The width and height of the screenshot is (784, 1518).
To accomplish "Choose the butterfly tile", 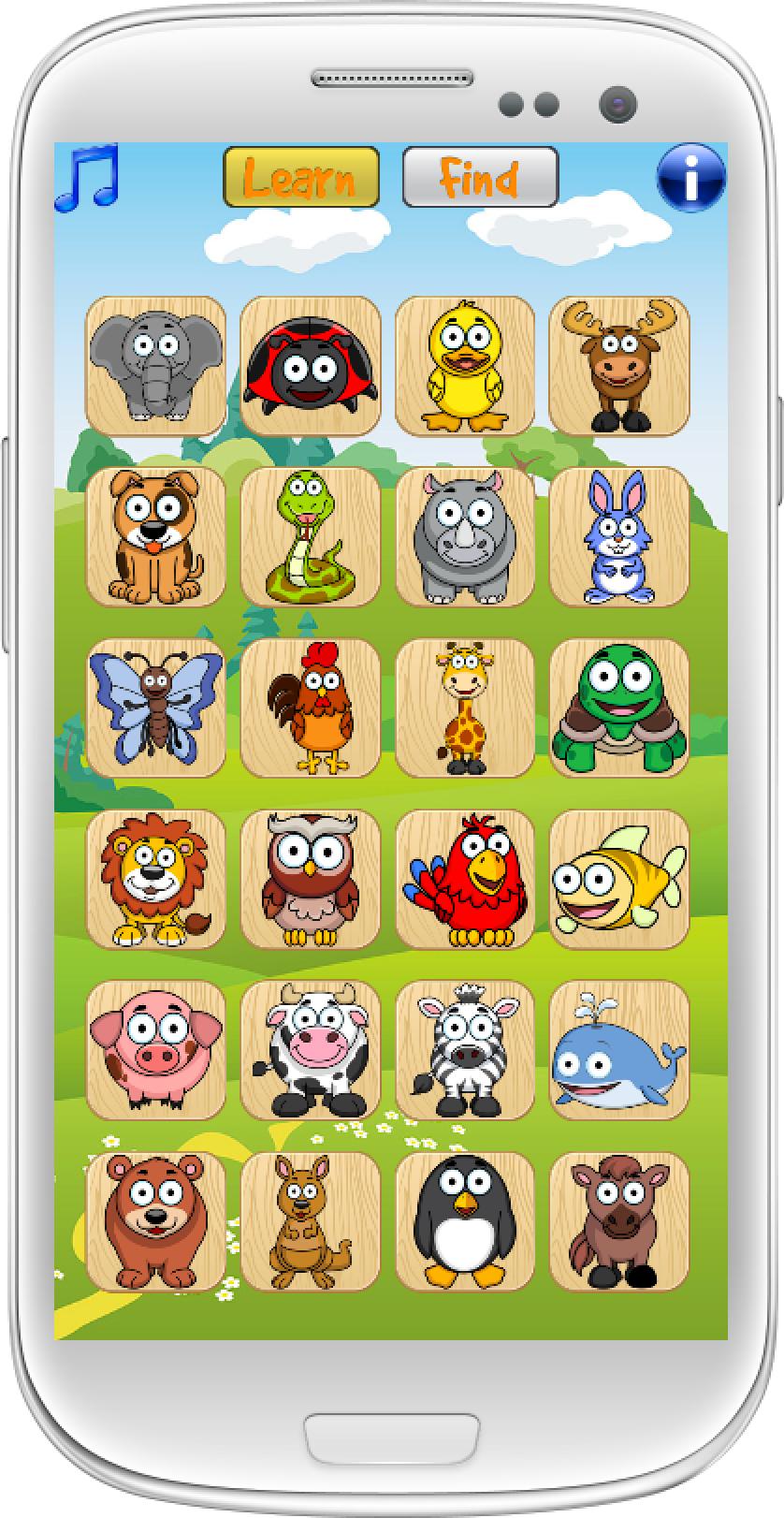I will [156, 708].
